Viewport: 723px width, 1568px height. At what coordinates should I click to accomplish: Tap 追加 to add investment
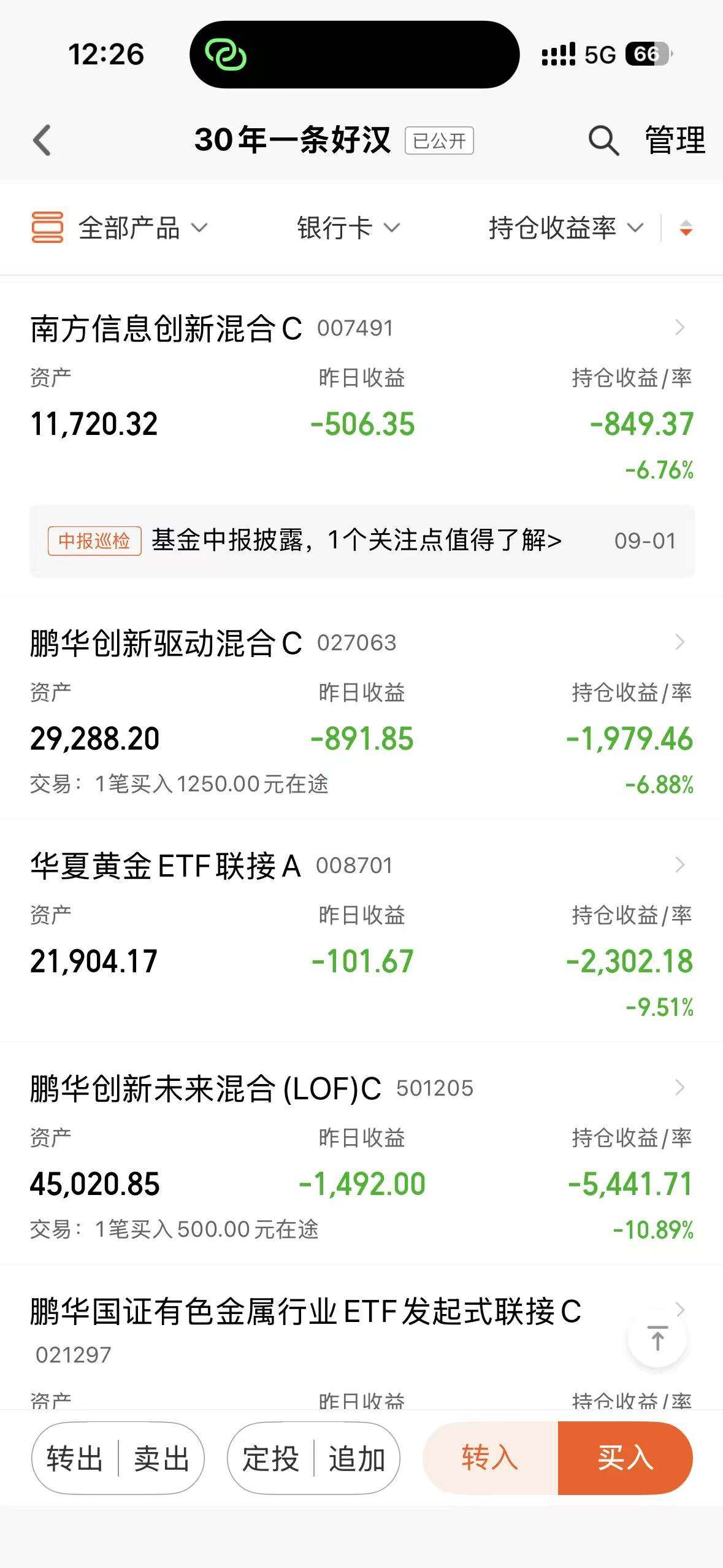(357, 1458)
